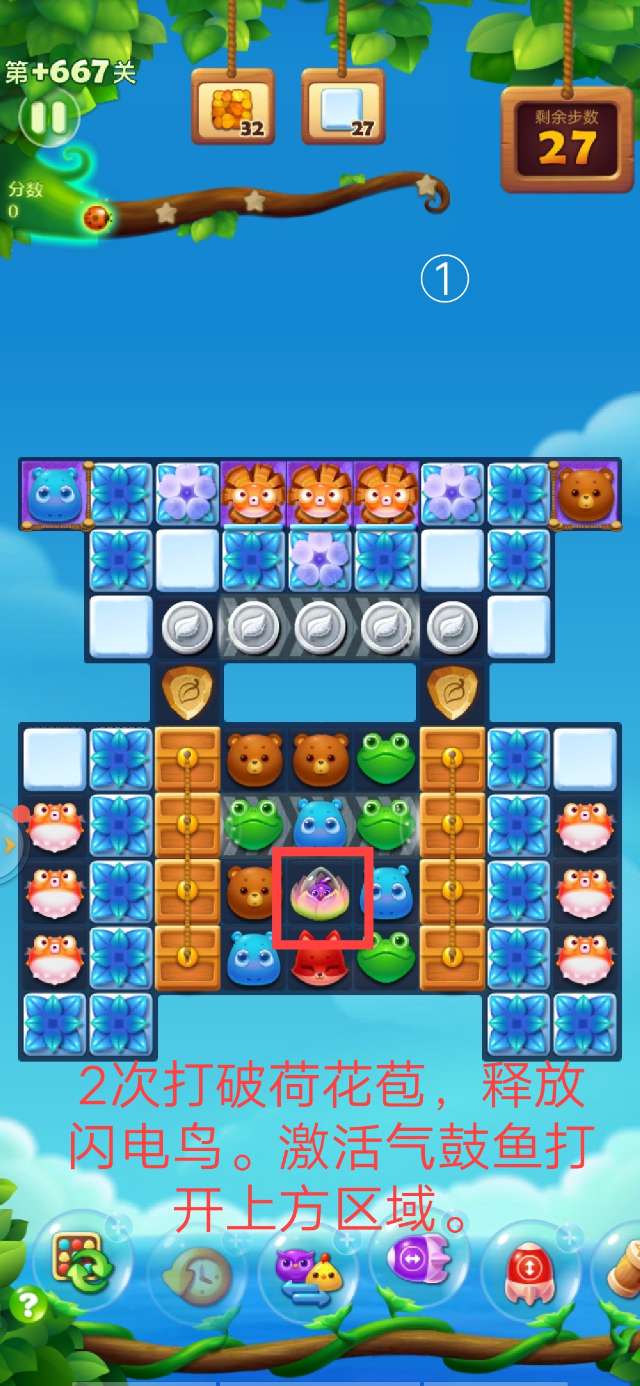Select the owl and chick swap booster
This screenshot has height=1386, width=640.
pyautogui.click(x=308, y=1268)
